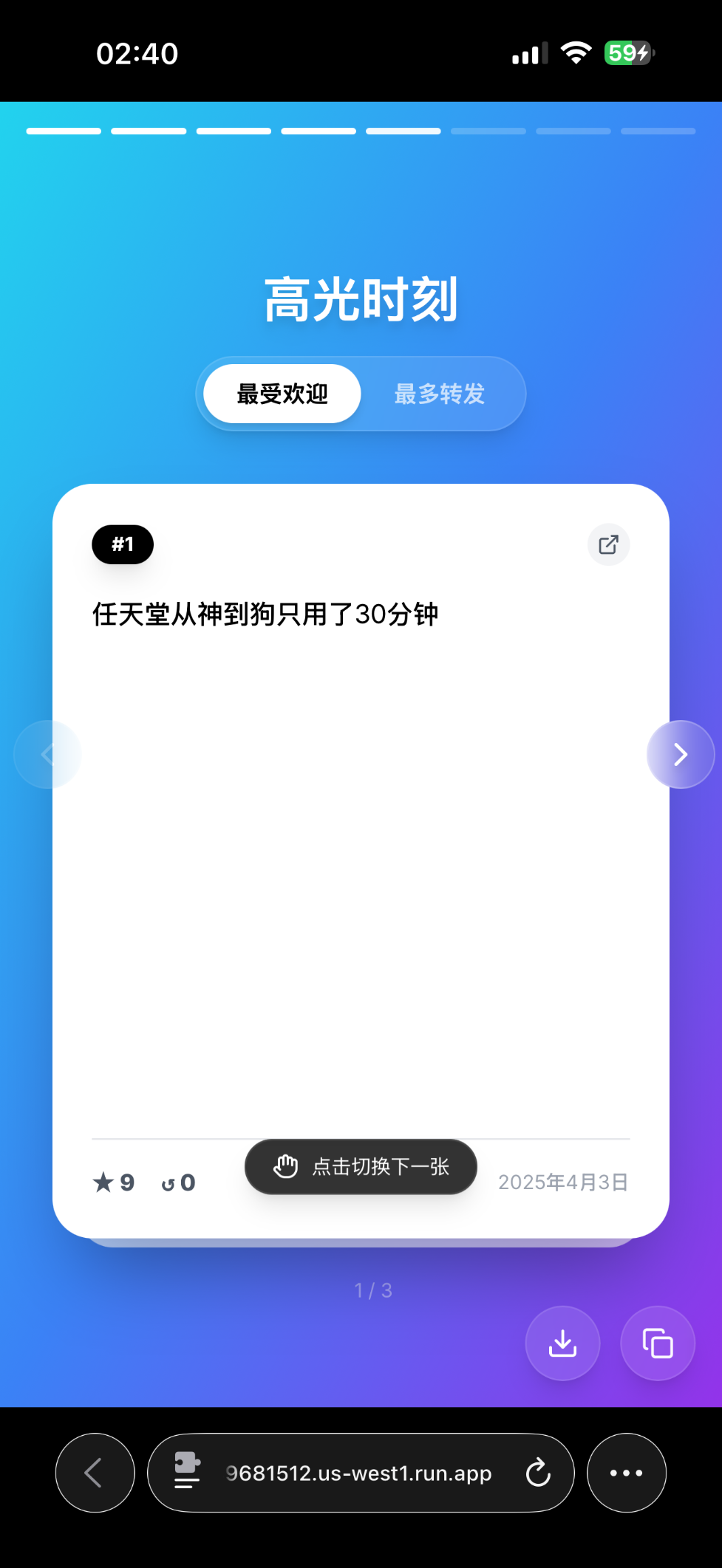Go to the next highlight card
The width and height of the screenshot is (722, 1568).
point(680,754)
